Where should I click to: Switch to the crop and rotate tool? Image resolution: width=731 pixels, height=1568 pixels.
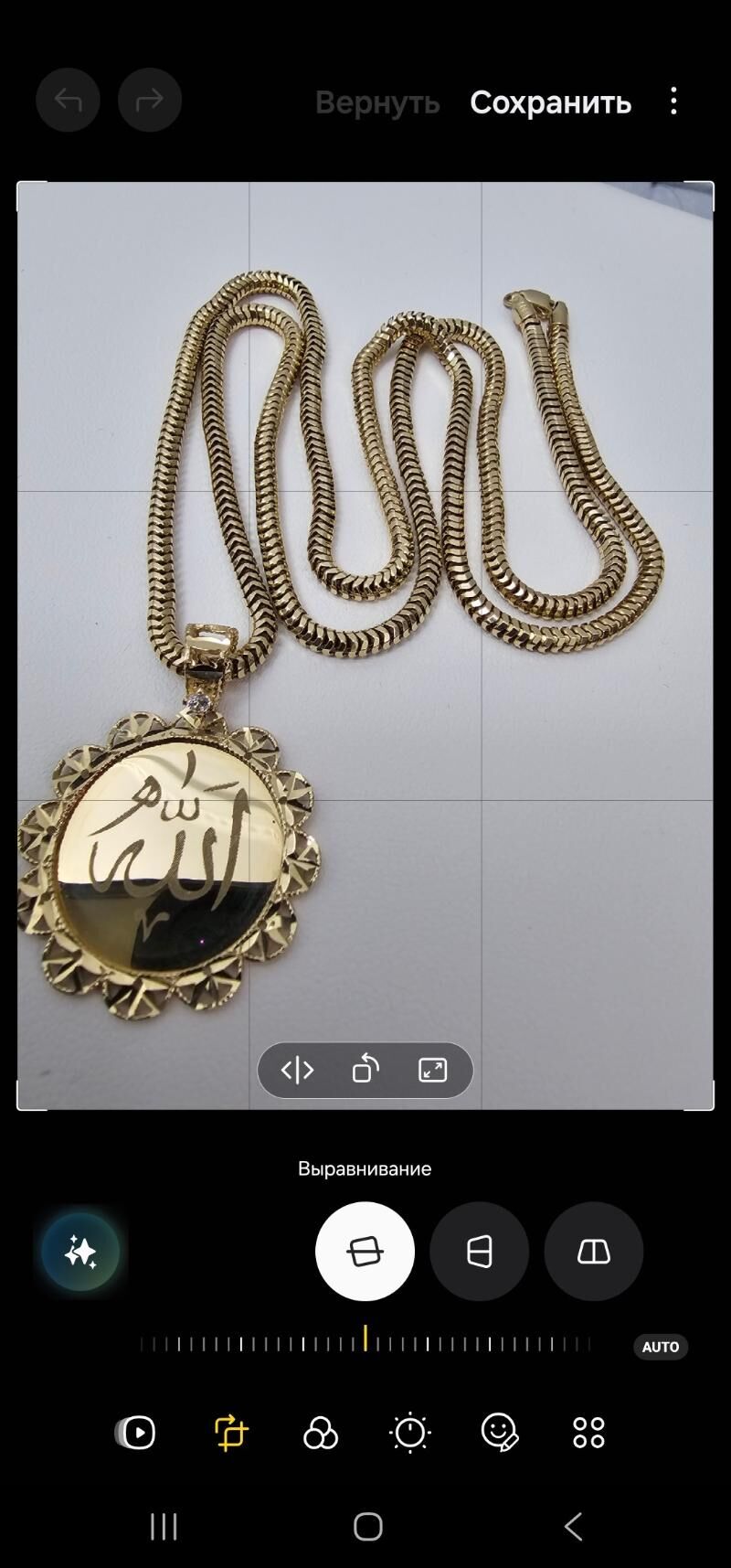230,1432
